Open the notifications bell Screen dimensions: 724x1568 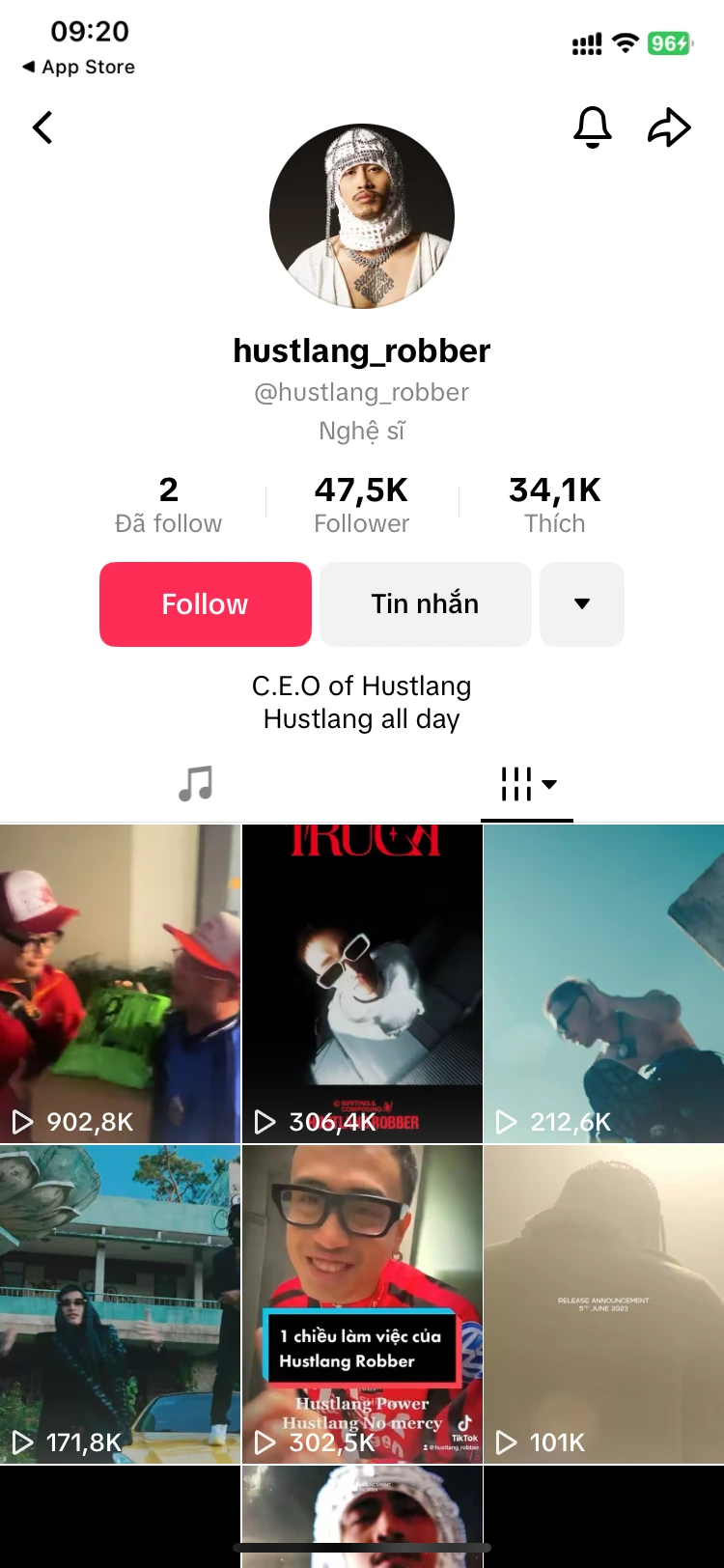tap(593, 126)
